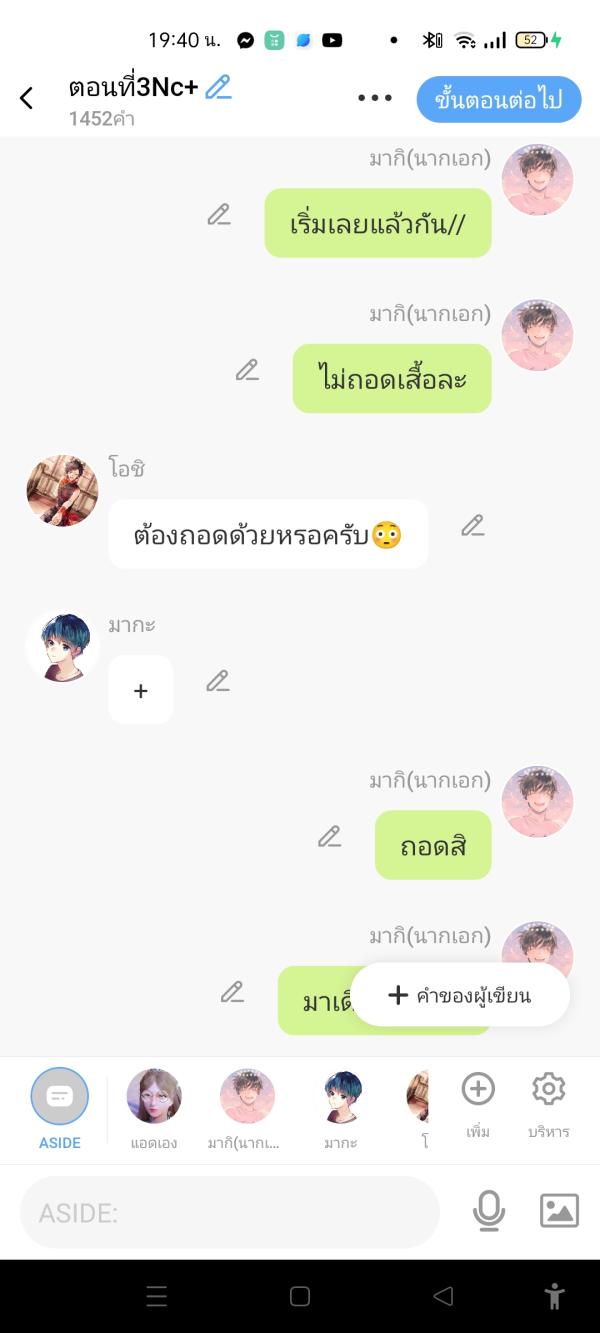Edit the message เริ่มเลยแล้วกัน//

pyautogui.click(x=219, y=214)
